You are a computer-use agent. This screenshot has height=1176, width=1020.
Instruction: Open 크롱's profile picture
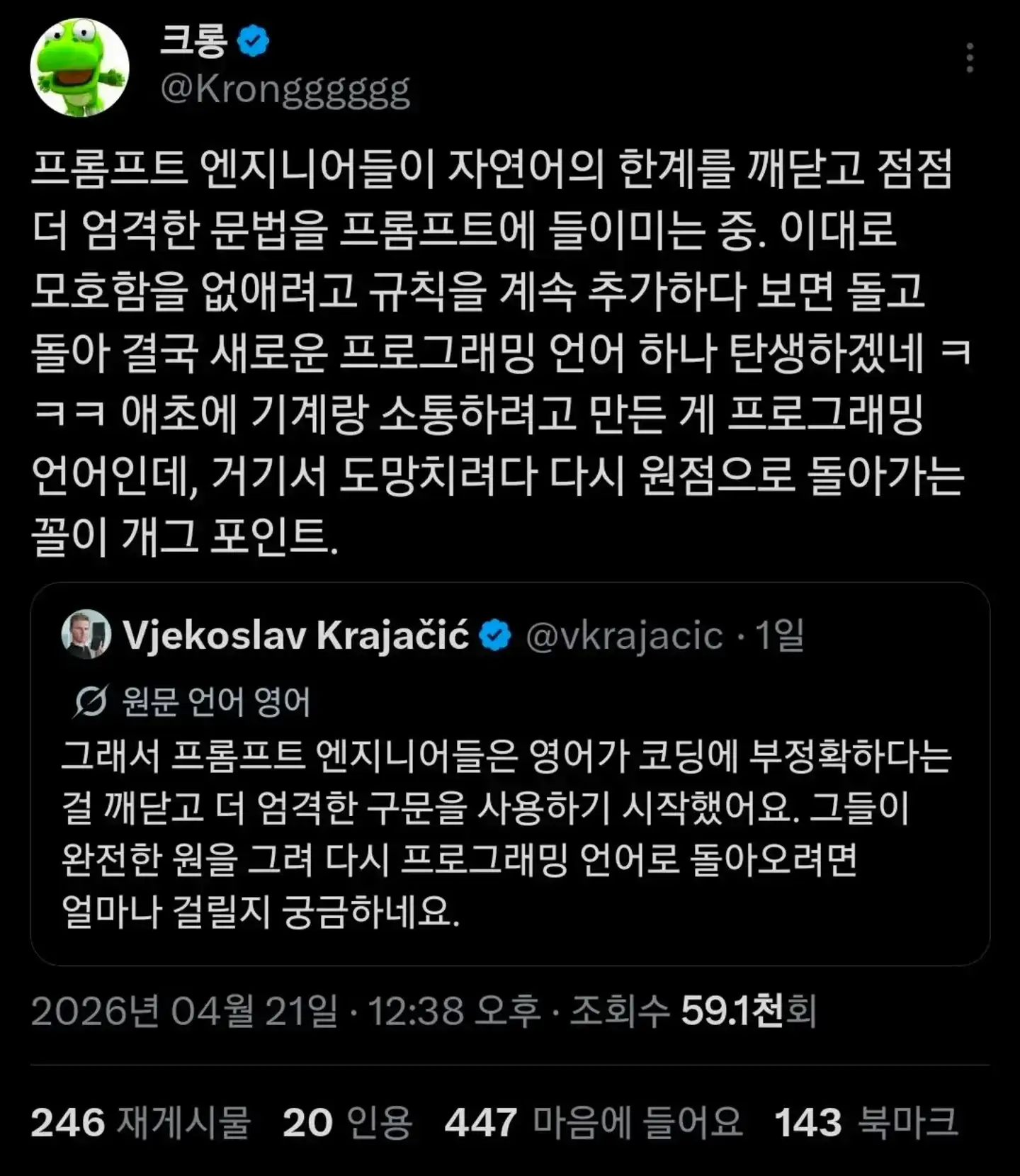[80, 67]
